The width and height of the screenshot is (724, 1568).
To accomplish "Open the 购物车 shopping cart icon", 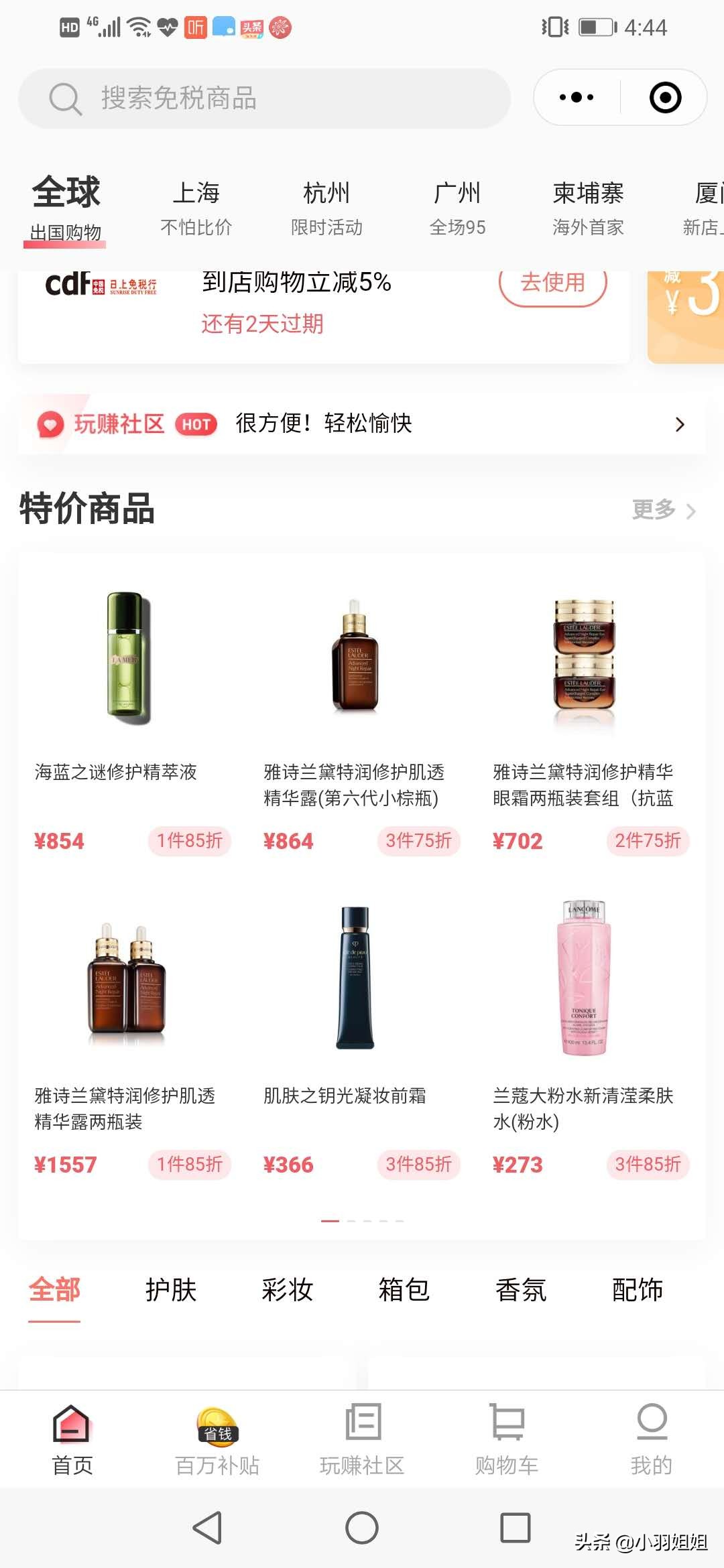I will 507,1421.
